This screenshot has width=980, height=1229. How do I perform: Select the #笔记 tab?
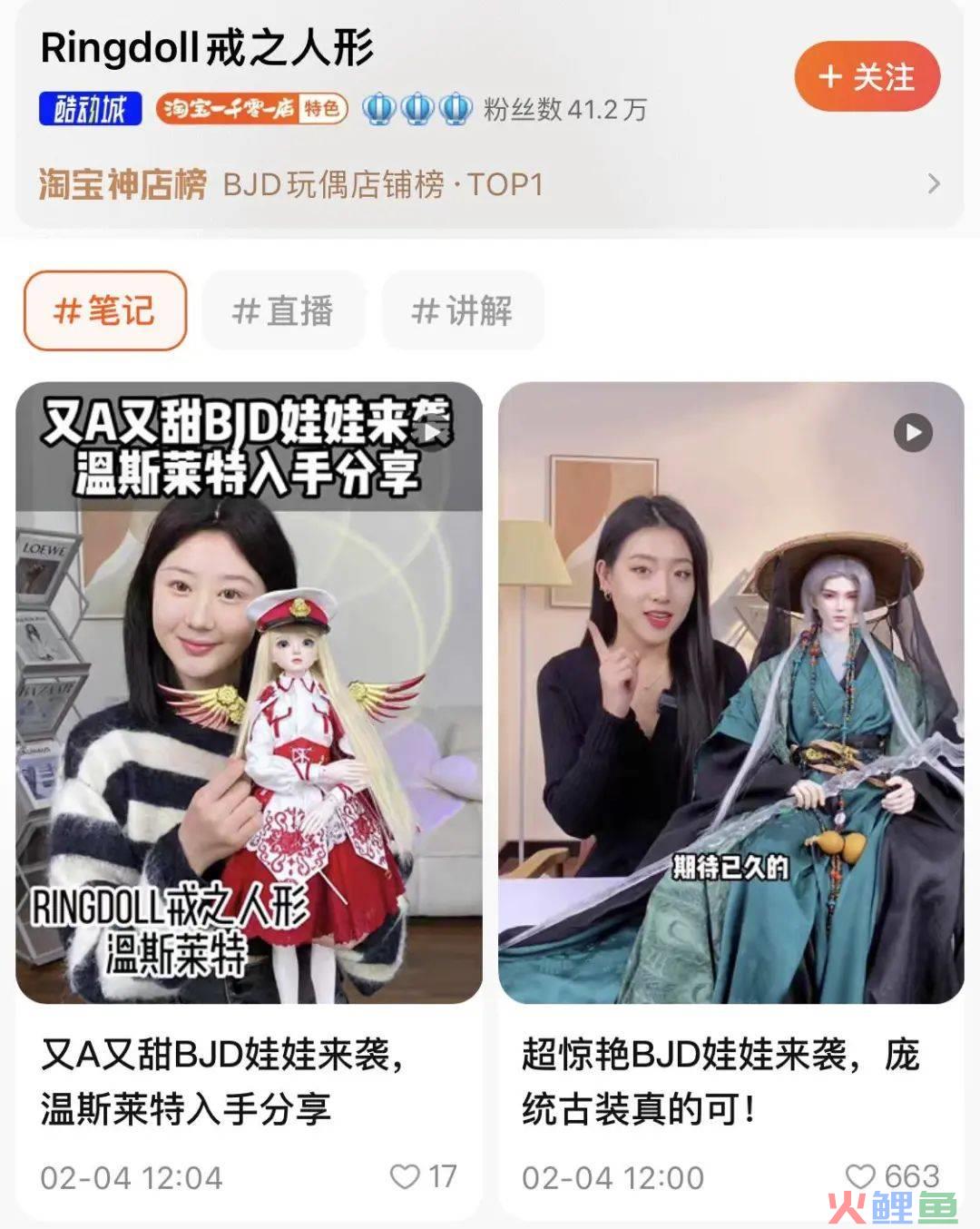[105, 310]
